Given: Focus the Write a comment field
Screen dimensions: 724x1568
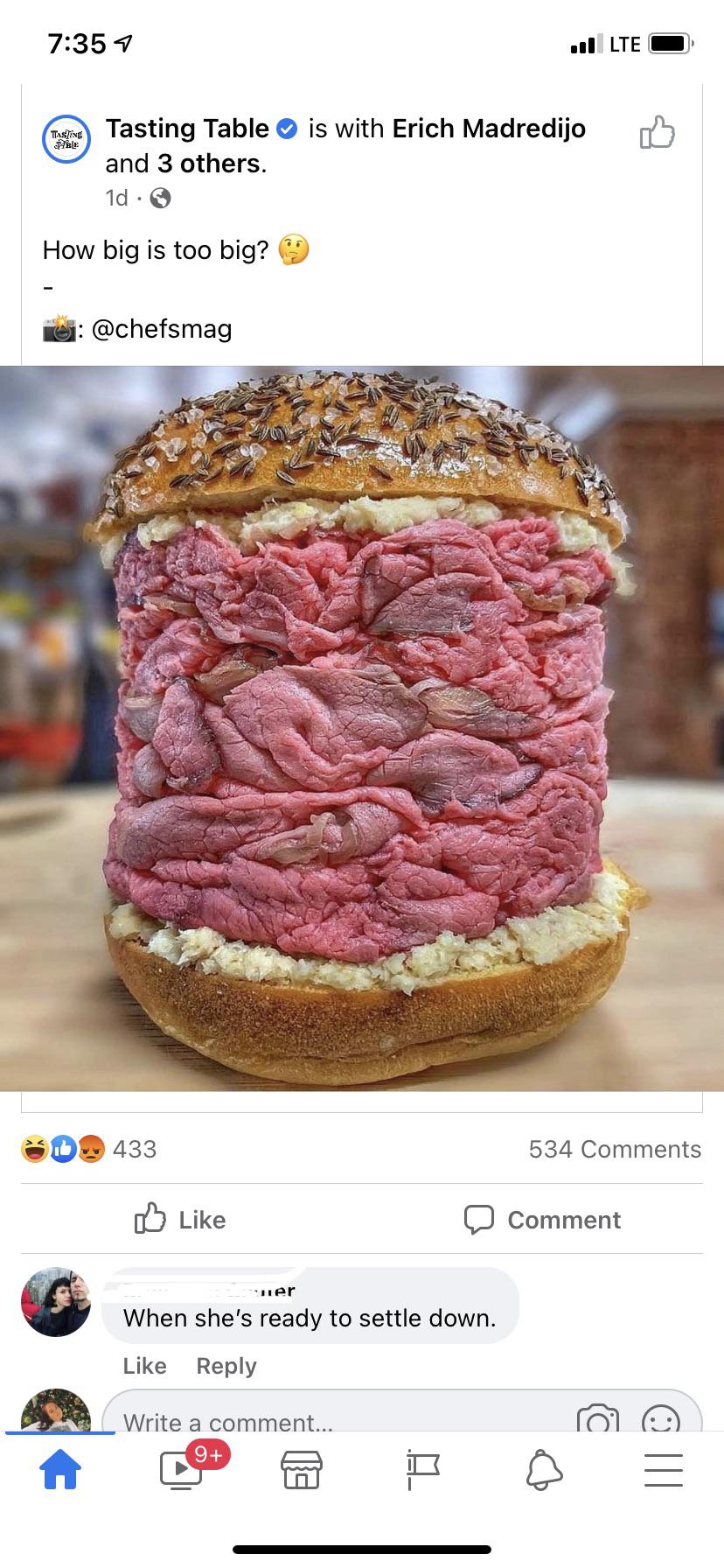Looking at the screenshot, I should [x=332, y=1421].
